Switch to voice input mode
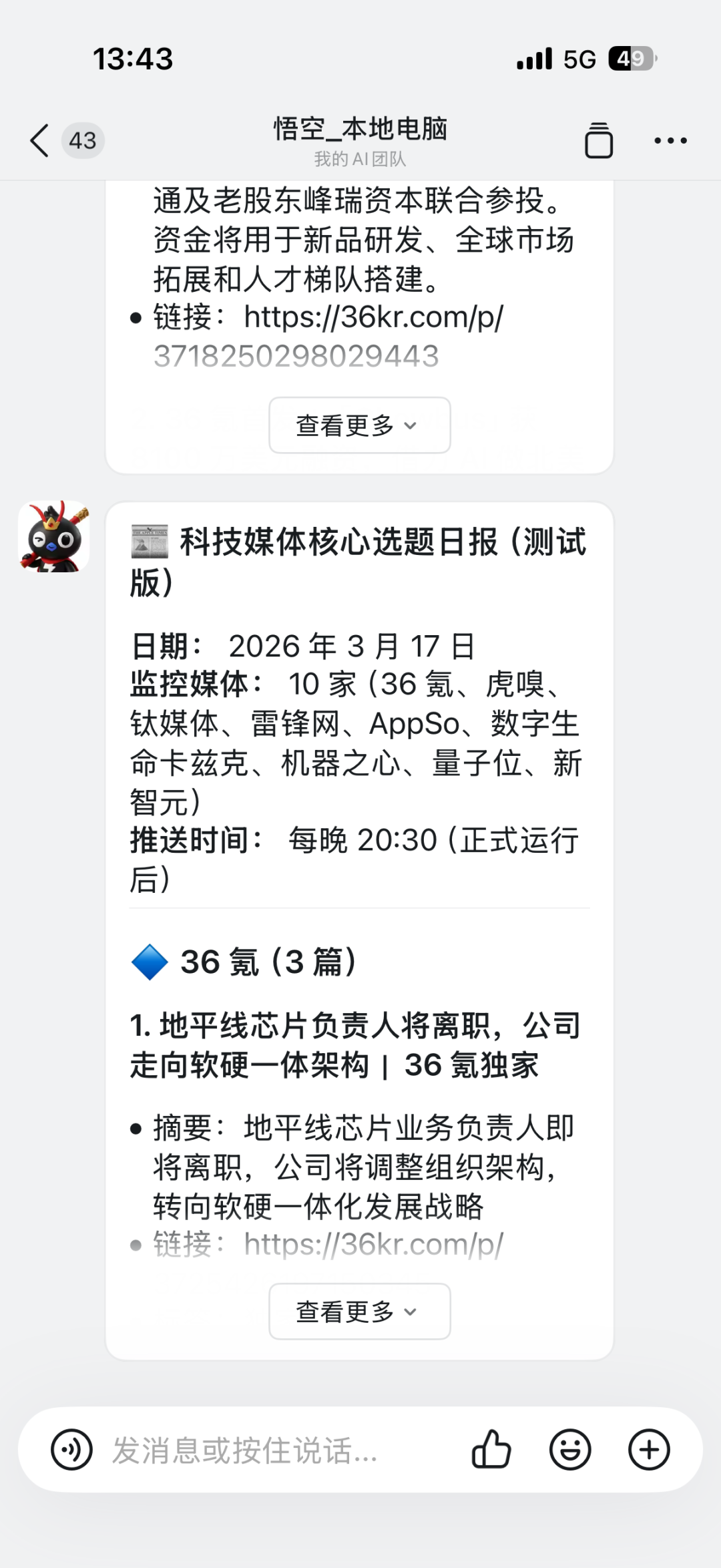 [x=71, y=1450]
